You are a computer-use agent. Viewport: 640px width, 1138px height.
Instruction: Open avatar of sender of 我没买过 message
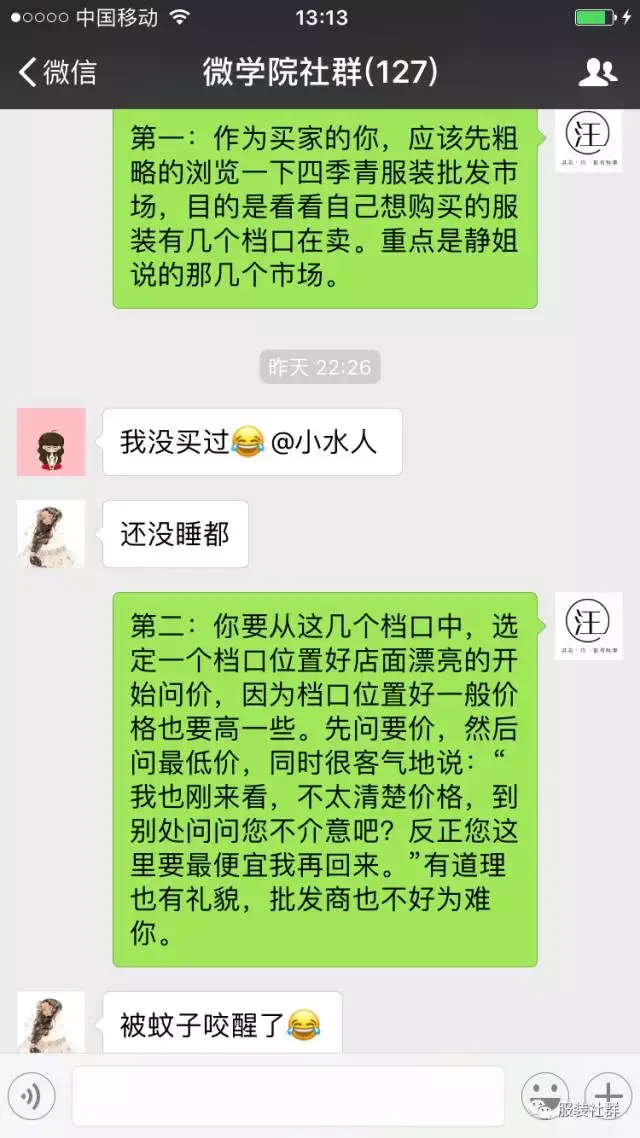[x=51, y=442]
